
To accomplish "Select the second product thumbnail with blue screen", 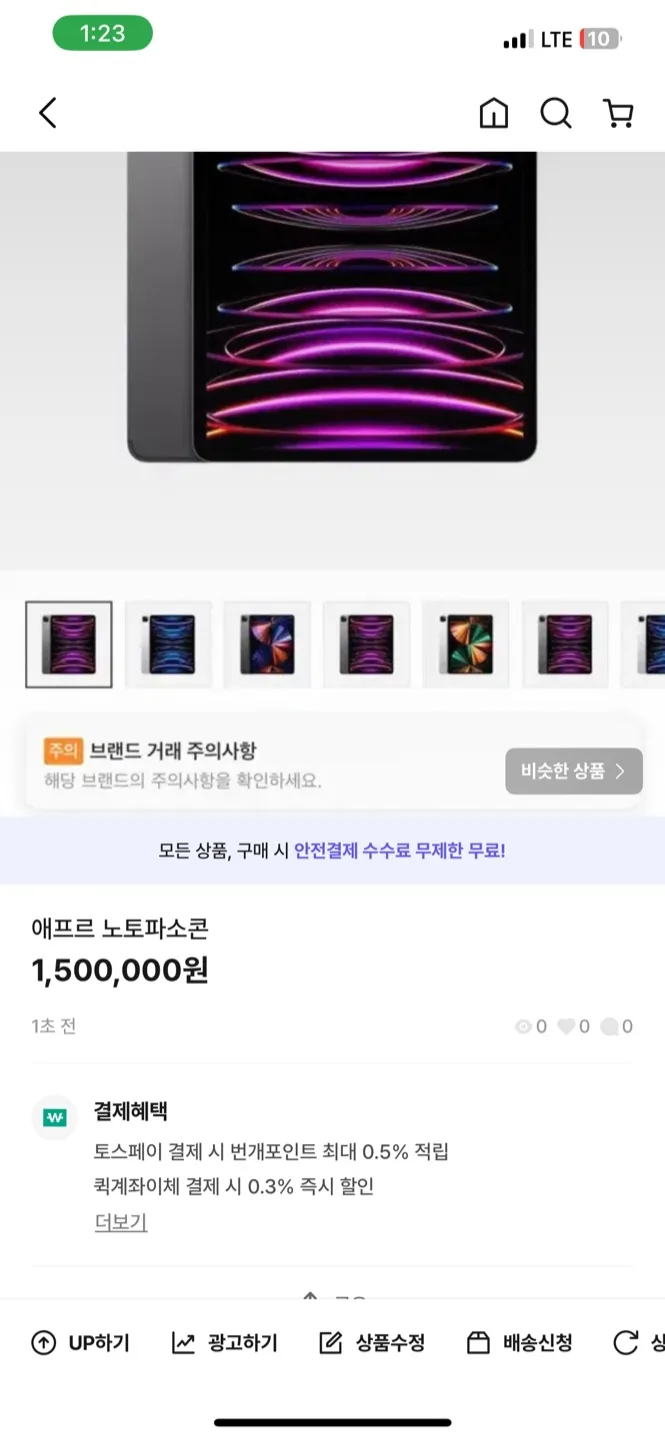I will (x=168, y=644).
